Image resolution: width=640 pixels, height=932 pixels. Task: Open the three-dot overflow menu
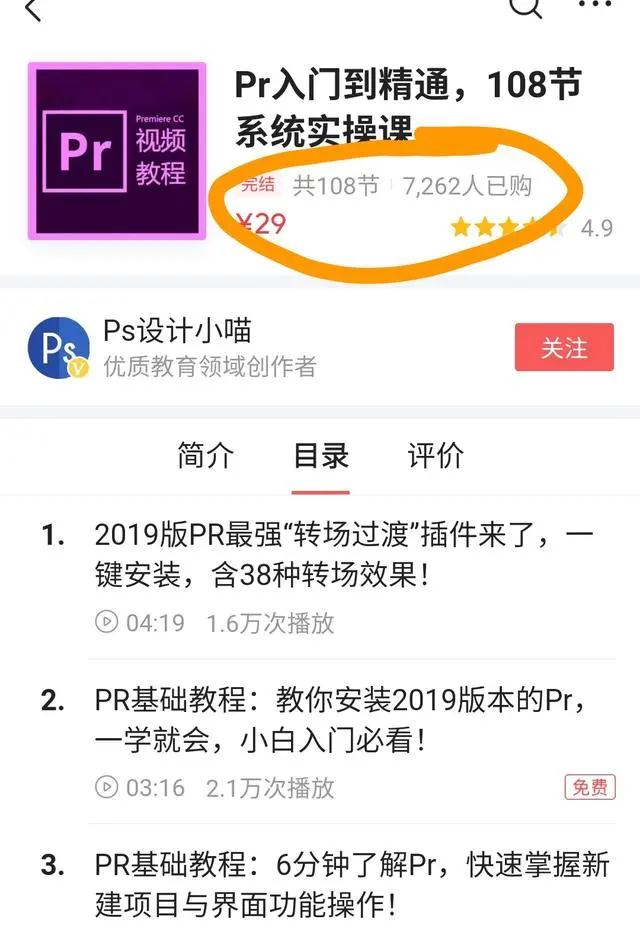[x=597, y=6]
